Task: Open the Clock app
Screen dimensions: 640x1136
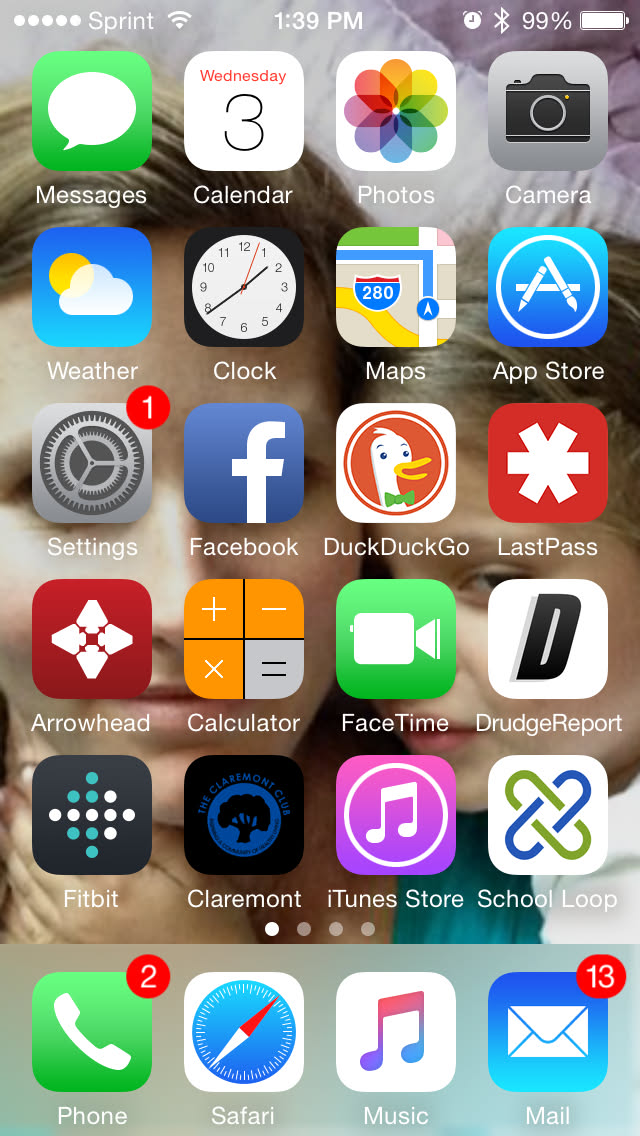Action: 244,287
